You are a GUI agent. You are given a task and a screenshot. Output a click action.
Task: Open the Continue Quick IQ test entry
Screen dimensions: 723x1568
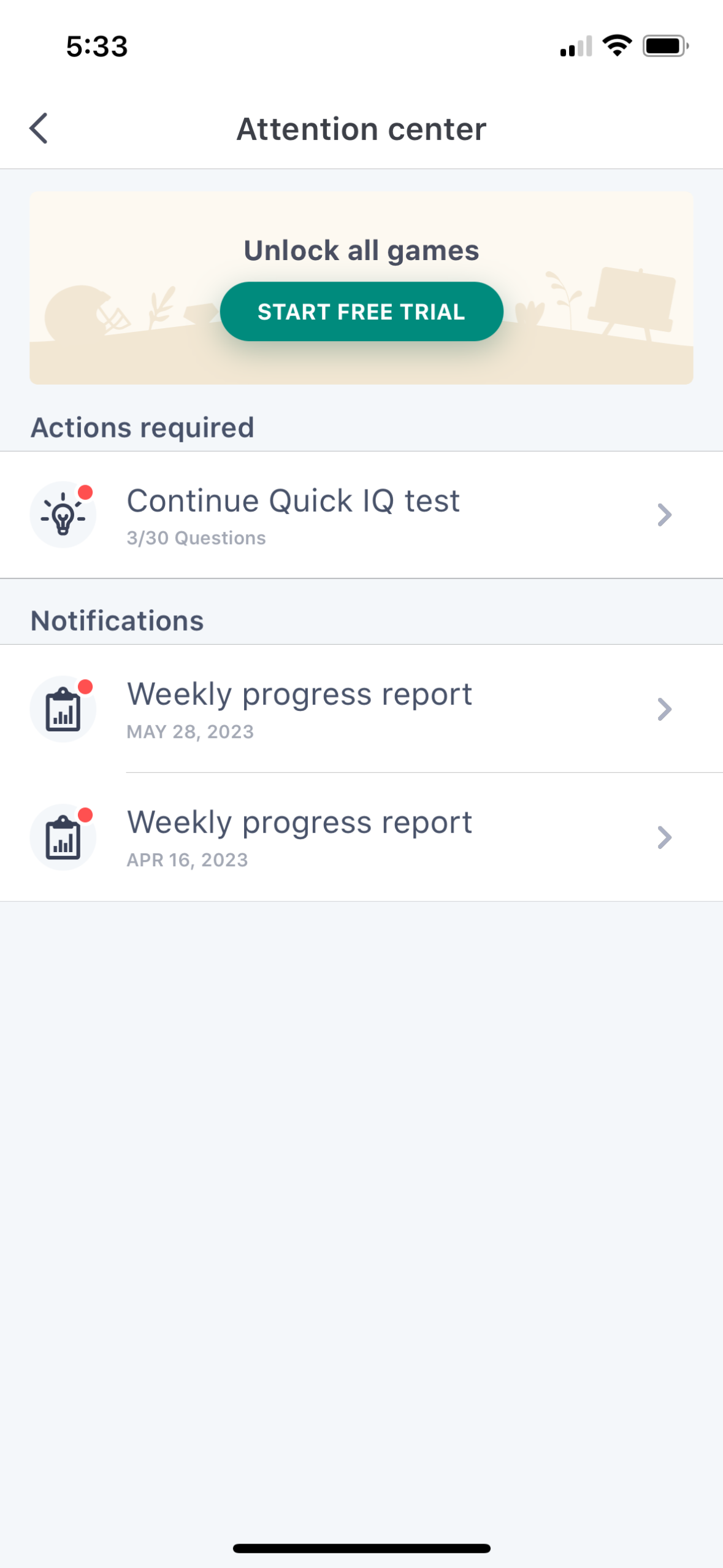pos(362,514)
